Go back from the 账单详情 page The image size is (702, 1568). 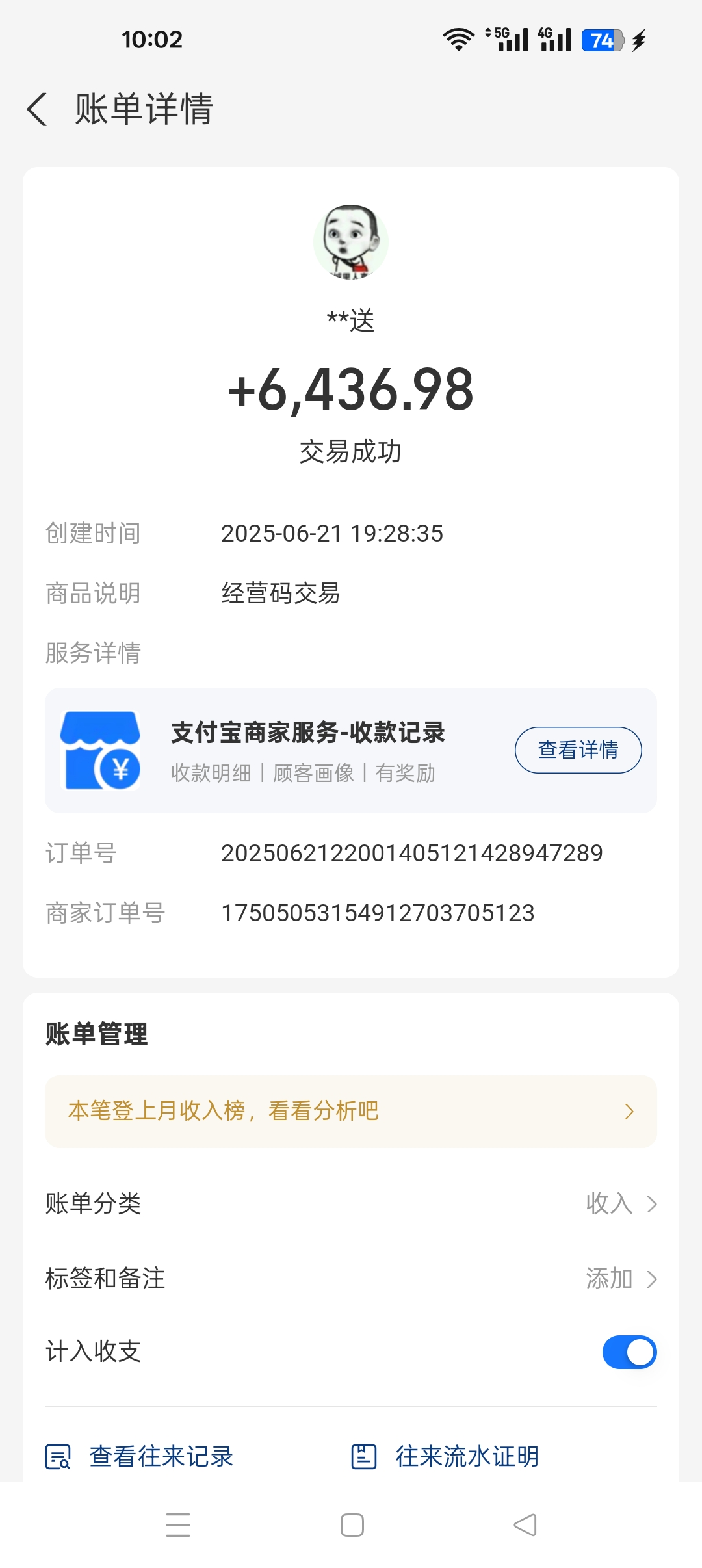coord(38,109)
